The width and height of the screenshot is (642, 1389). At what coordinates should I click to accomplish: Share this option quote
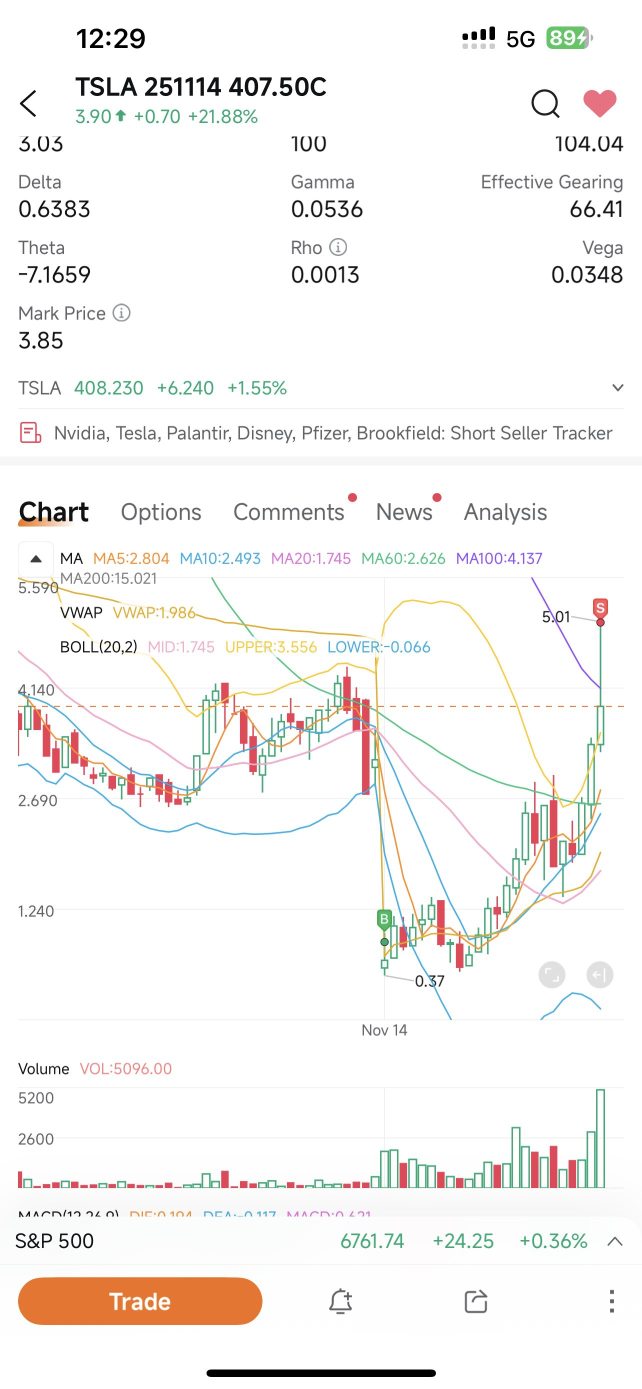(x=475, y=1301)
